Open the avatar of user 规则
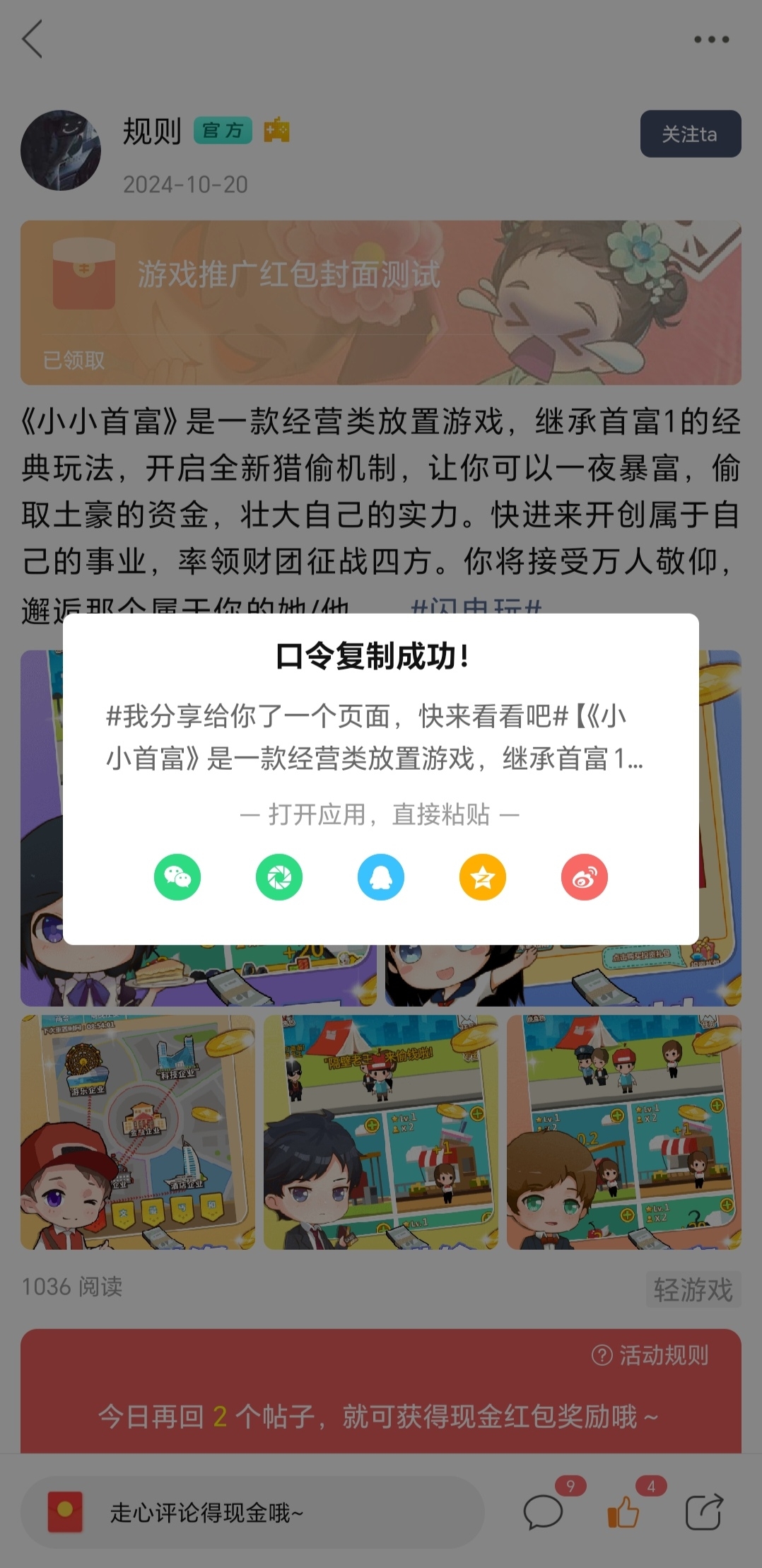 61,150
